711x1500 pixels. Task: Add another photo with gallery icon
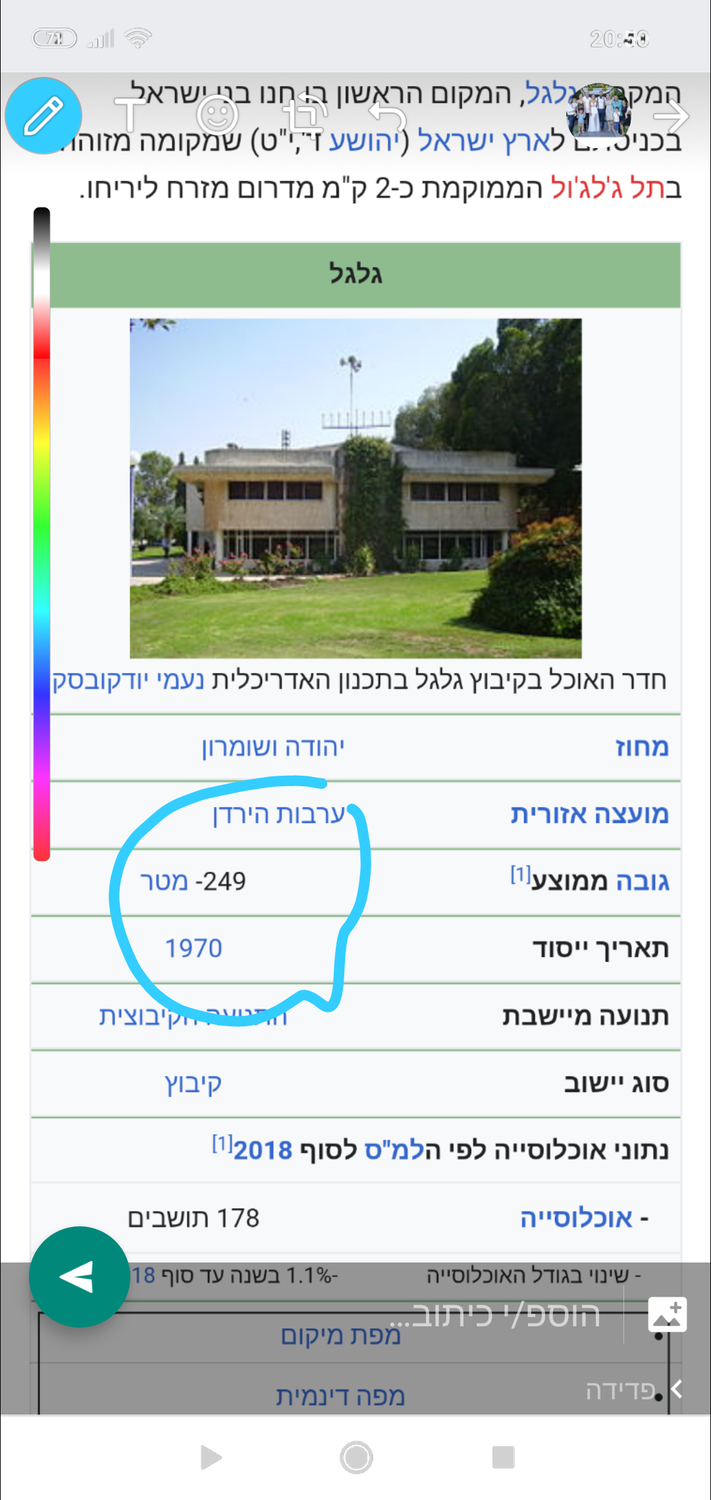667,1313
